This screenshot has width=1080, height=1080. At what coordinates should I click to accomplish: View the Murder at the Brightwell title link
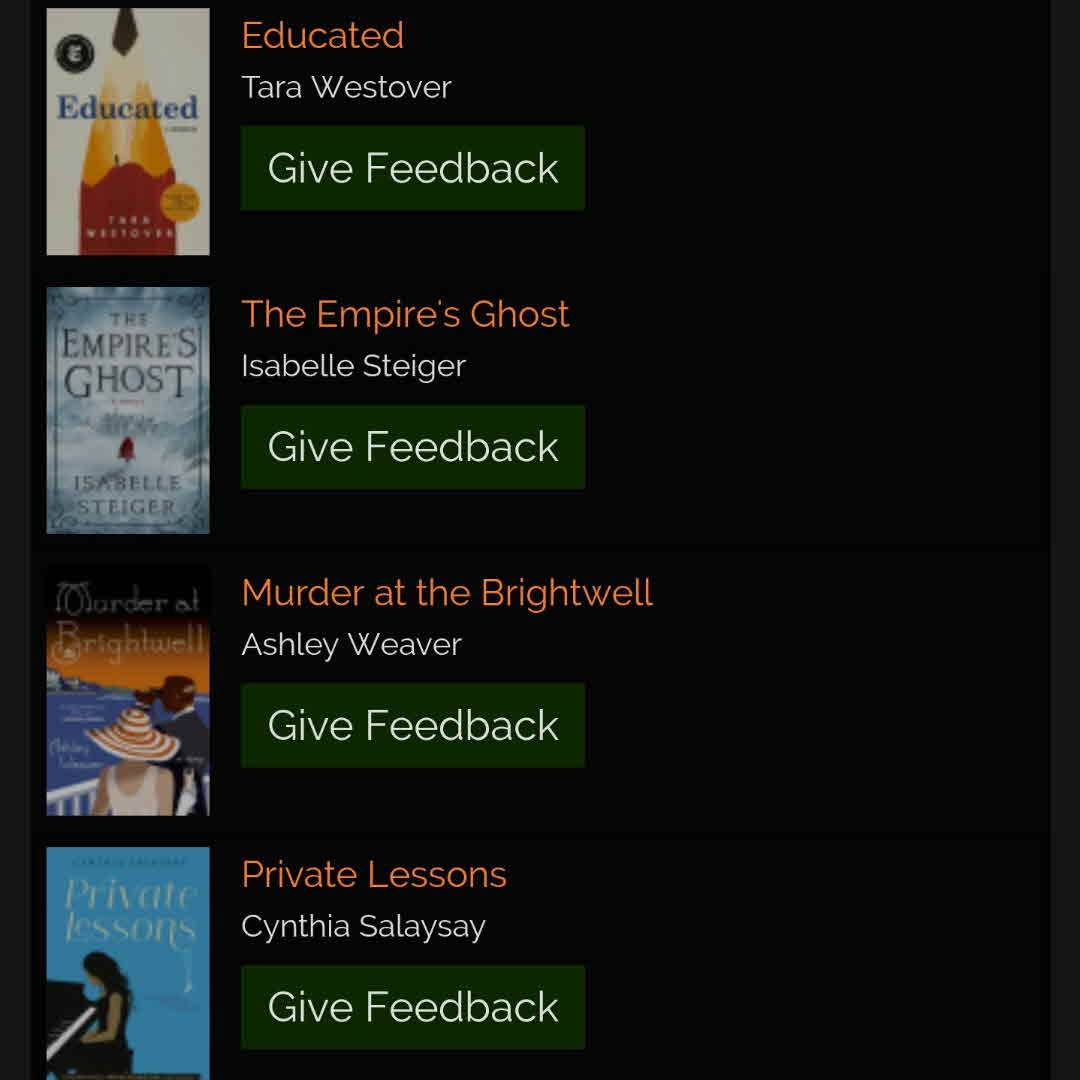447,593
